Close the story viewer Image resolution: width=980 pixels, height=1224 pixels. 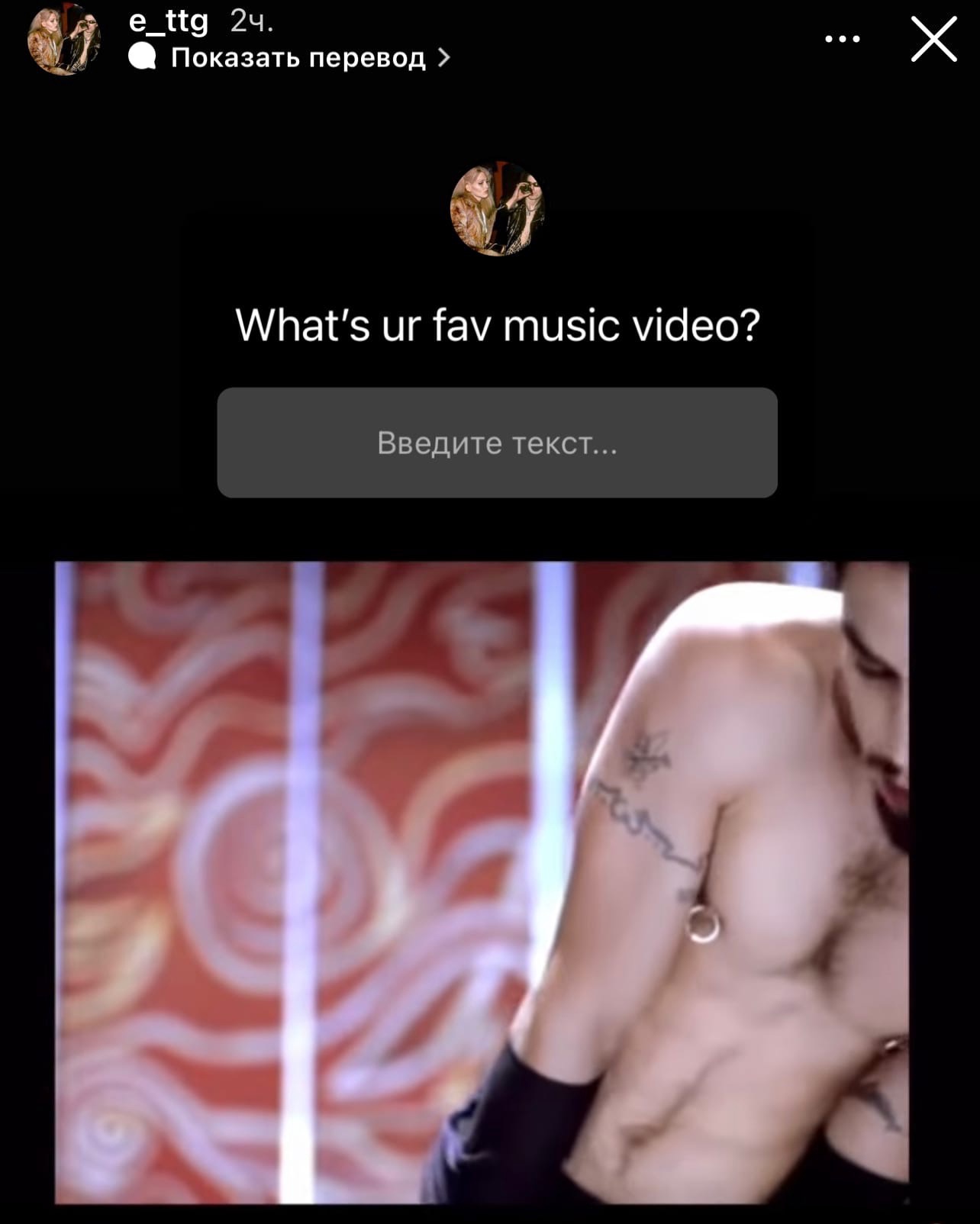coord(933,40)
